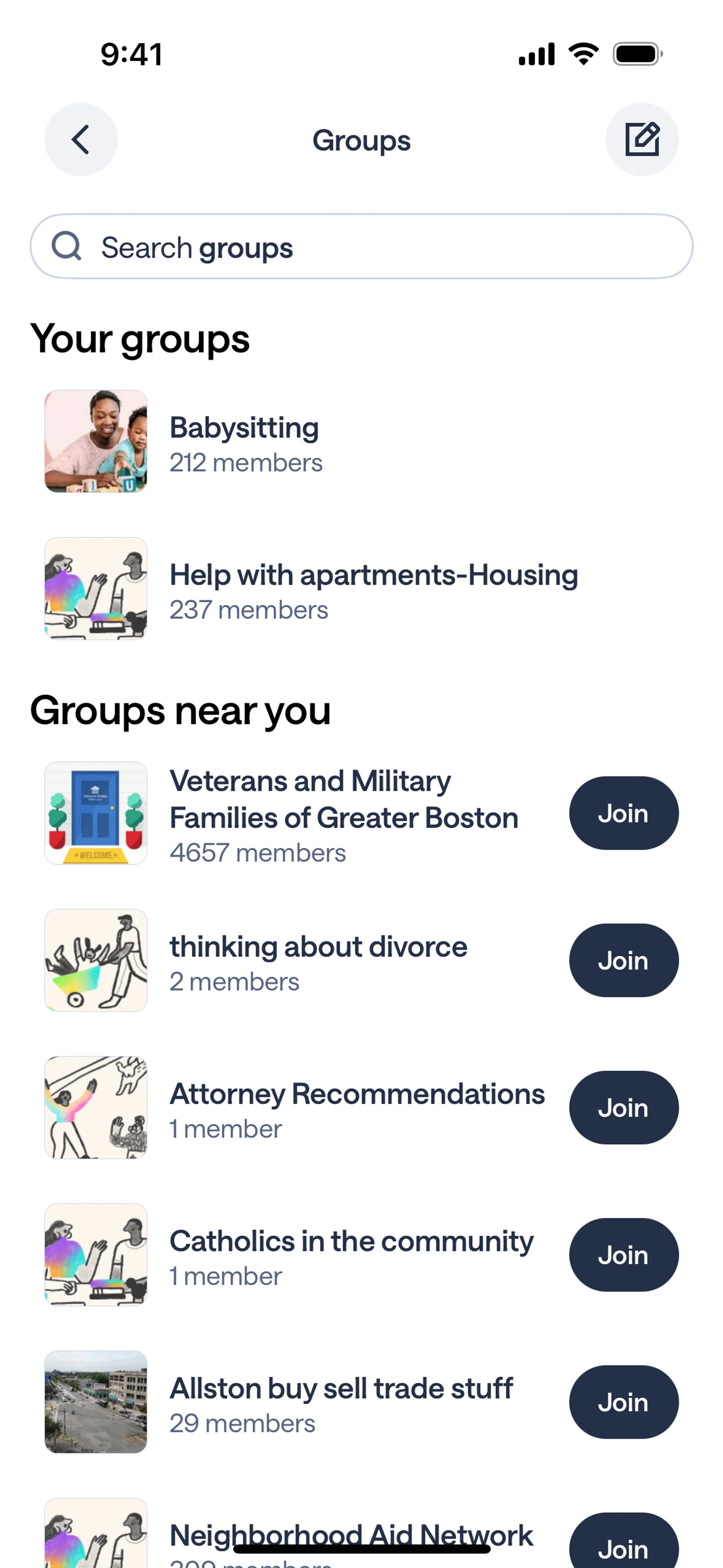
Task: Join Allston buy sell trade stuff
Action: point(623,1403)
